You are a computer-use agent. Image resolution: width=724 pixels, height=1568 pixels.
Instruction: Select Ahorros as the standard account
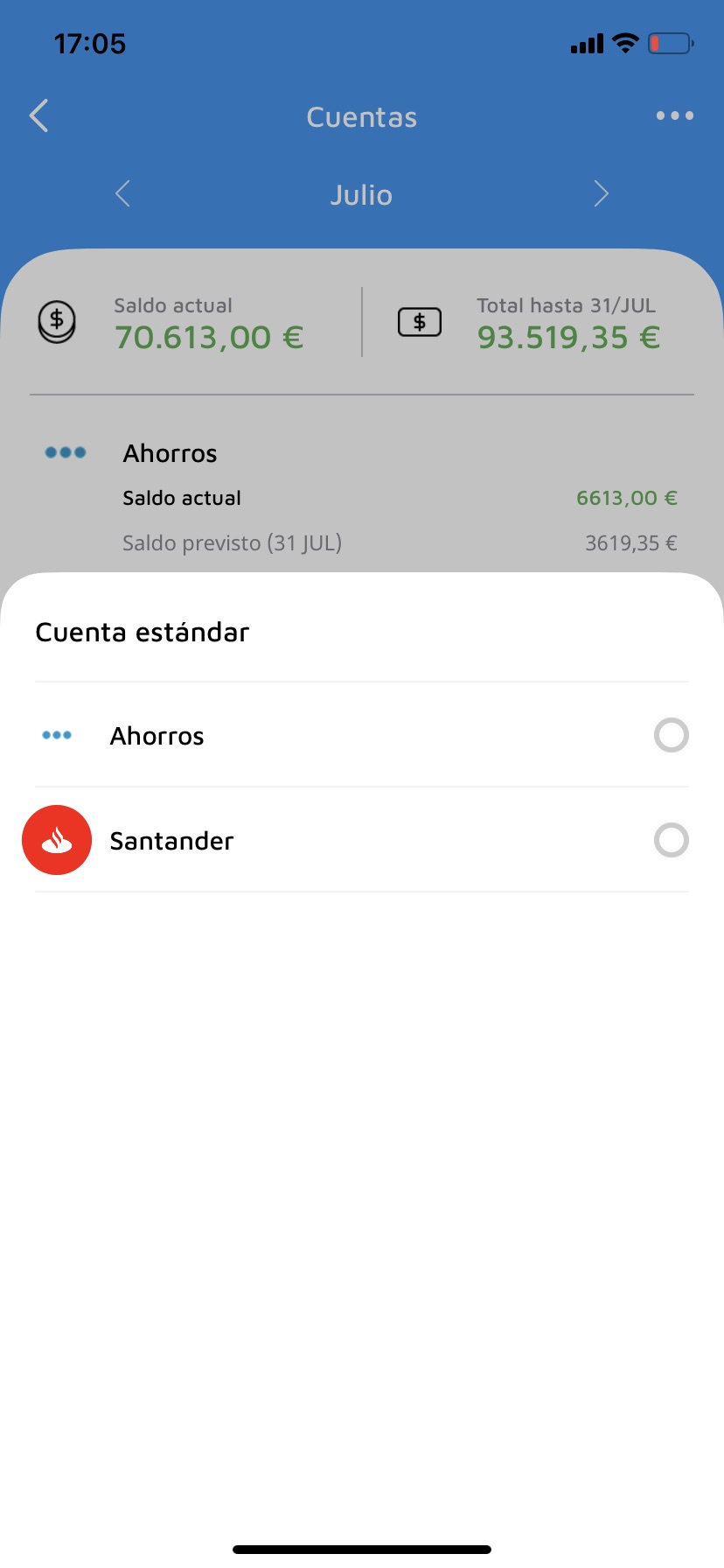point(671,735)
